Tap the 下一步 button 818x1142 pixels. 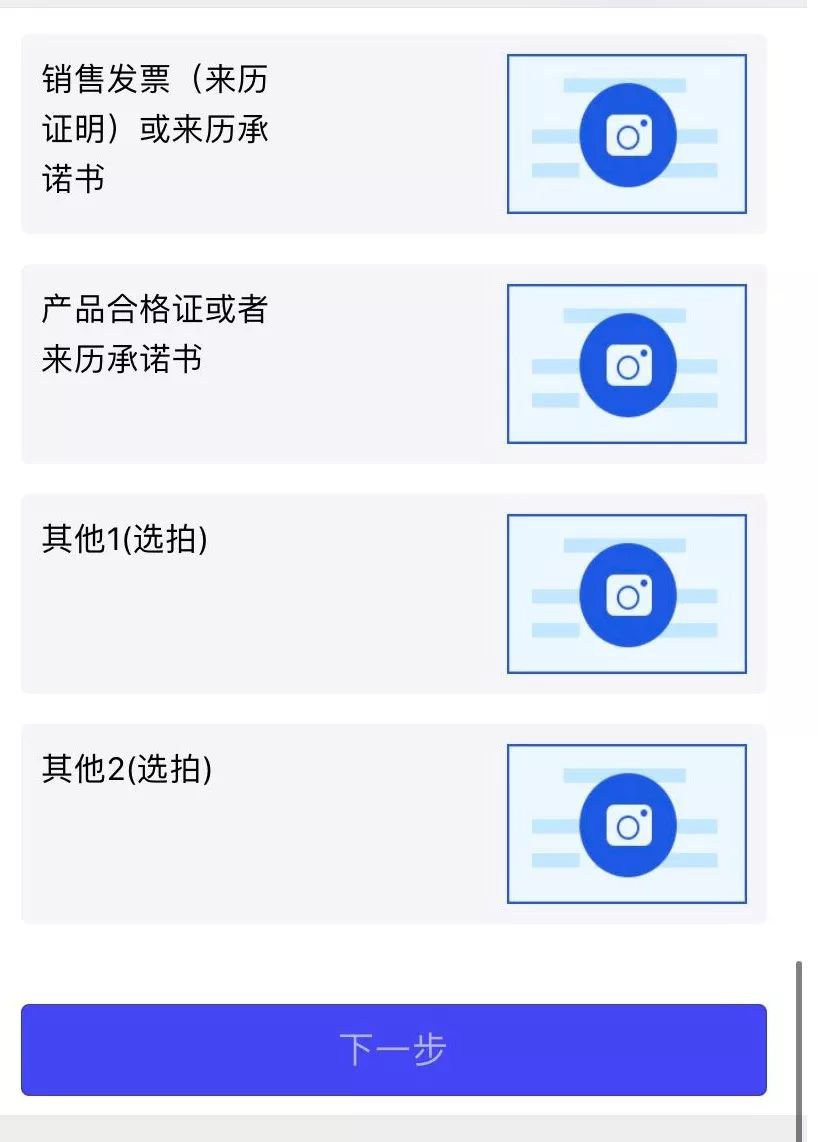tap(394, 1050)
